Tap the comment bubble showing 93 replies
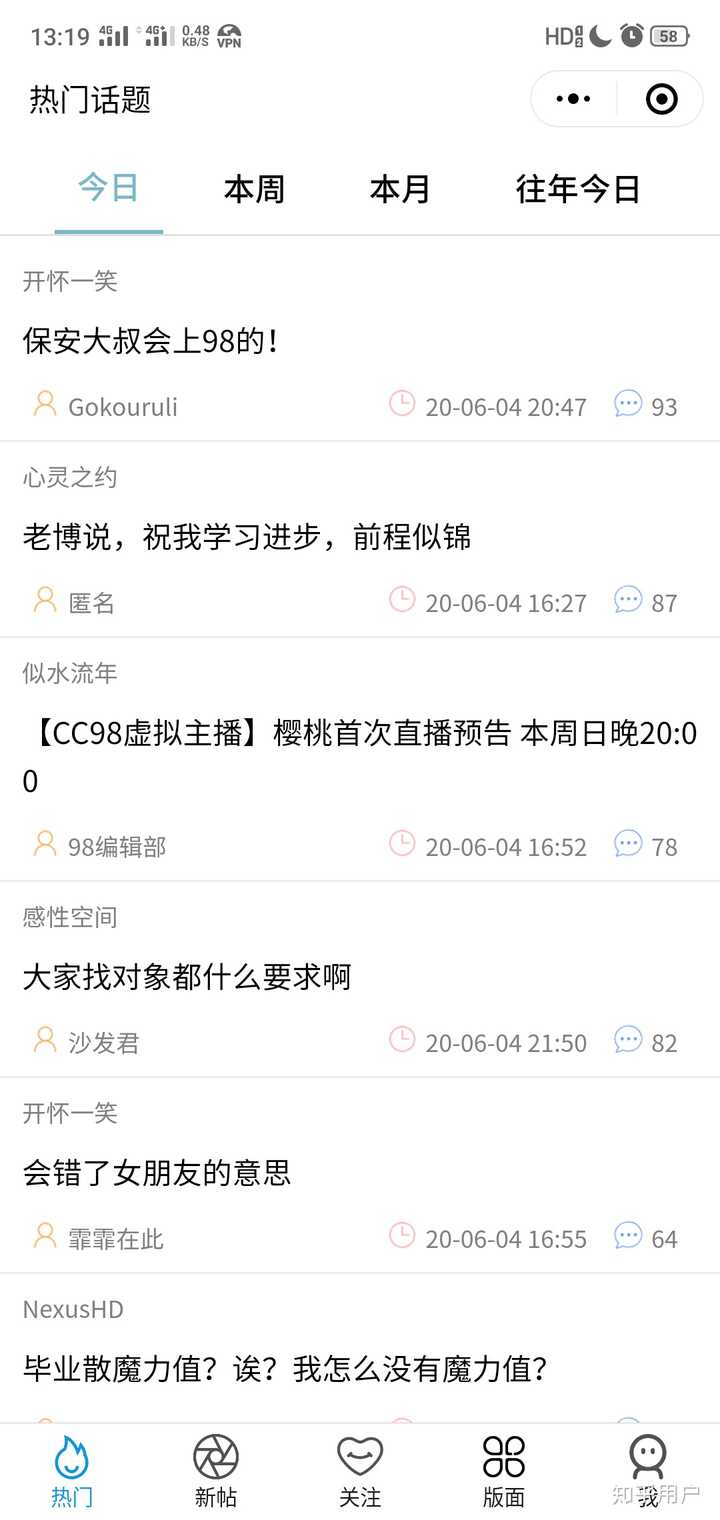Image resolution: width=720 pixels, height=1520 pixels. point(628,403)
